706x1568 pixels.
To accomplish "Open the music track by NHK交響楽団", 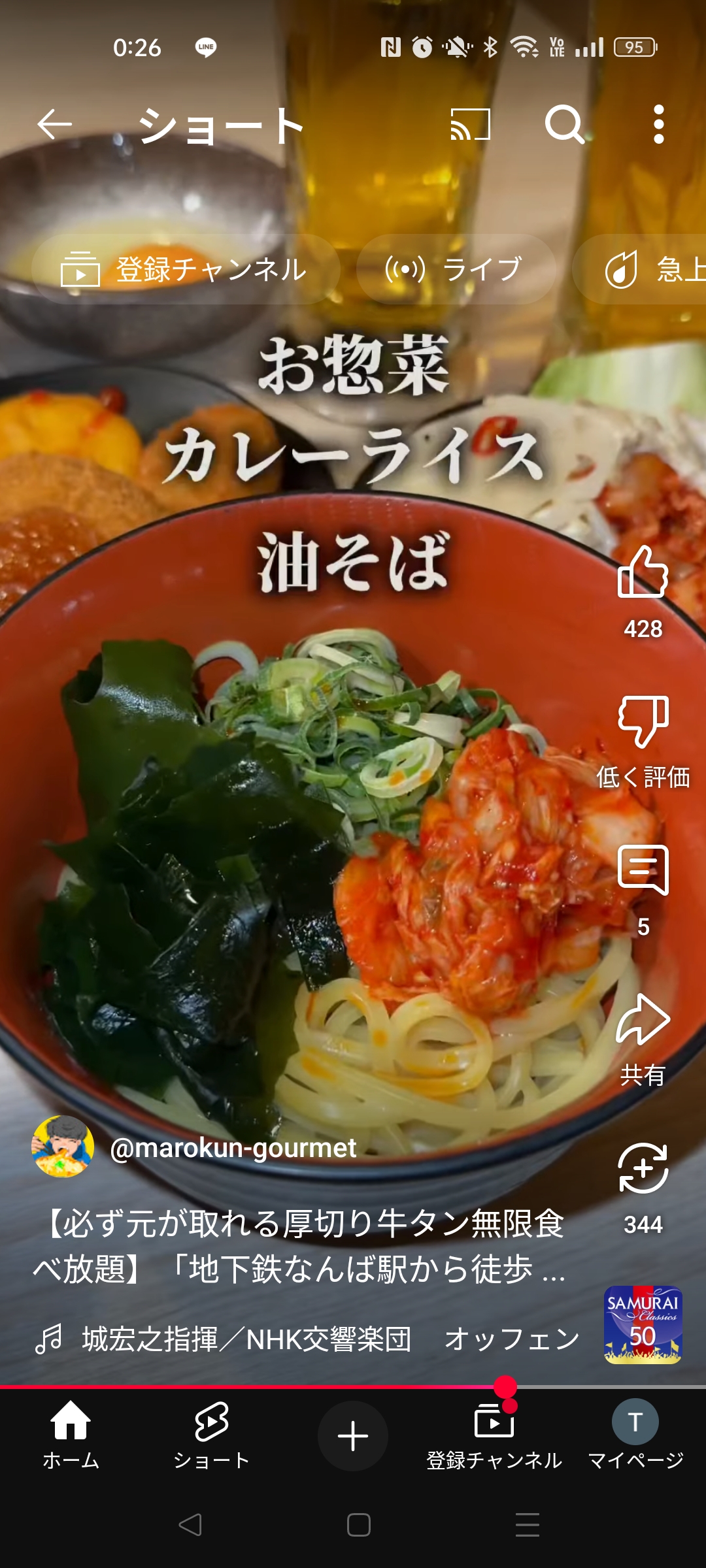I will click(x=307, y=1339).
